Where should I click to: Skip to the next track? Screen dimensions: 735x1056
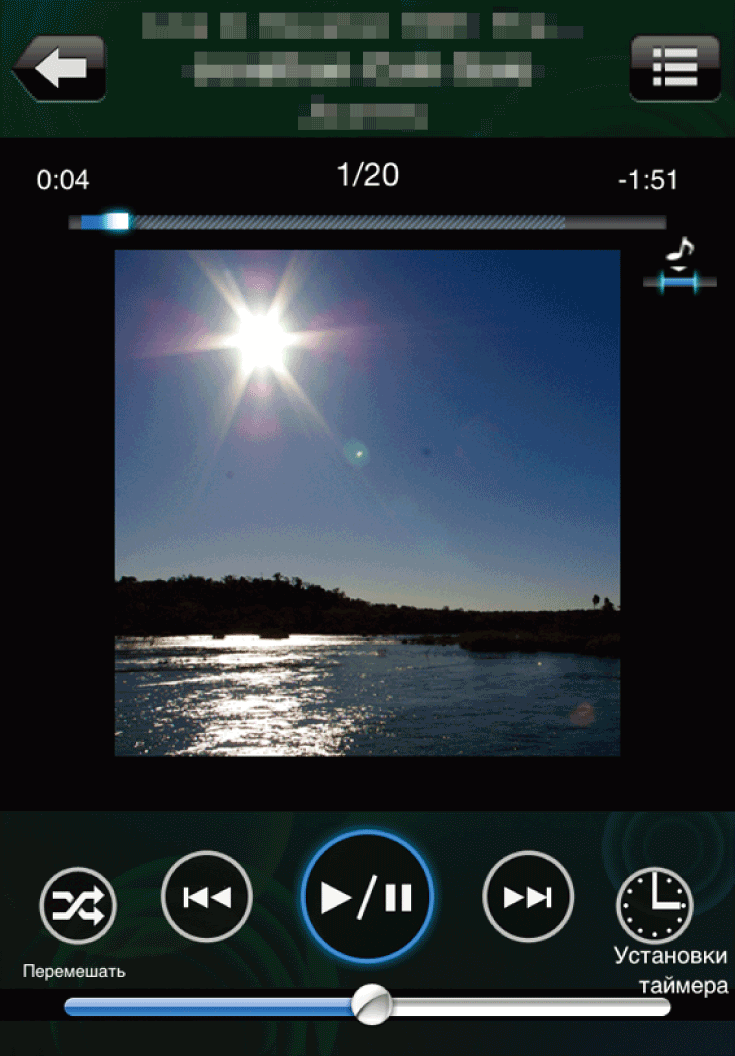527,897
